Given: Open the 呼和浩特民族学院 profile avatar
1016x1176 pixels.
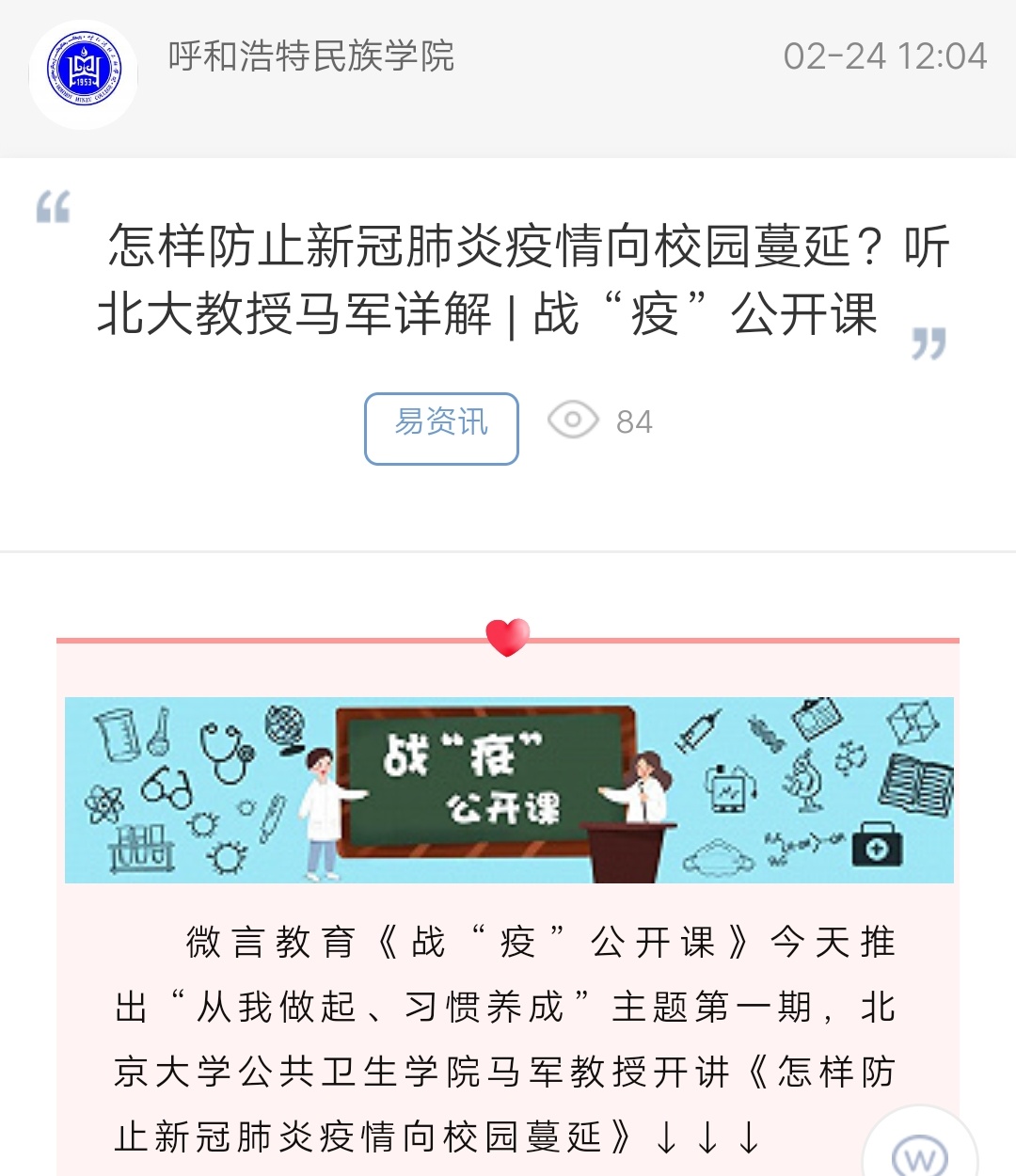Looking at the screenshot, I should pyautogui.click(x=84, y=70).
